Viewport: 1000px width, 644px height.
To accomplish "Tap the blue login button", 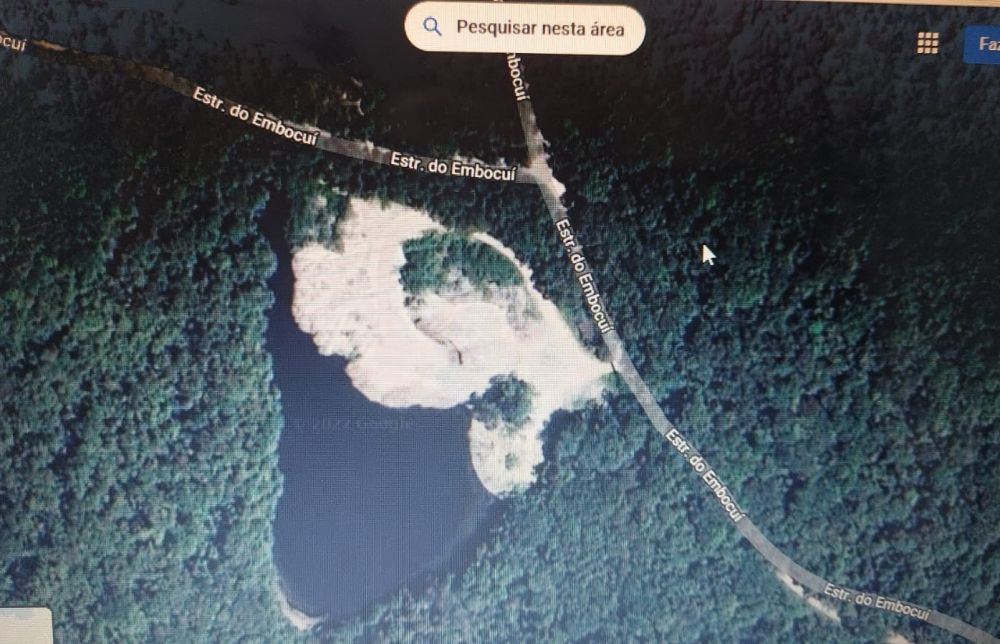I will 984,45.
